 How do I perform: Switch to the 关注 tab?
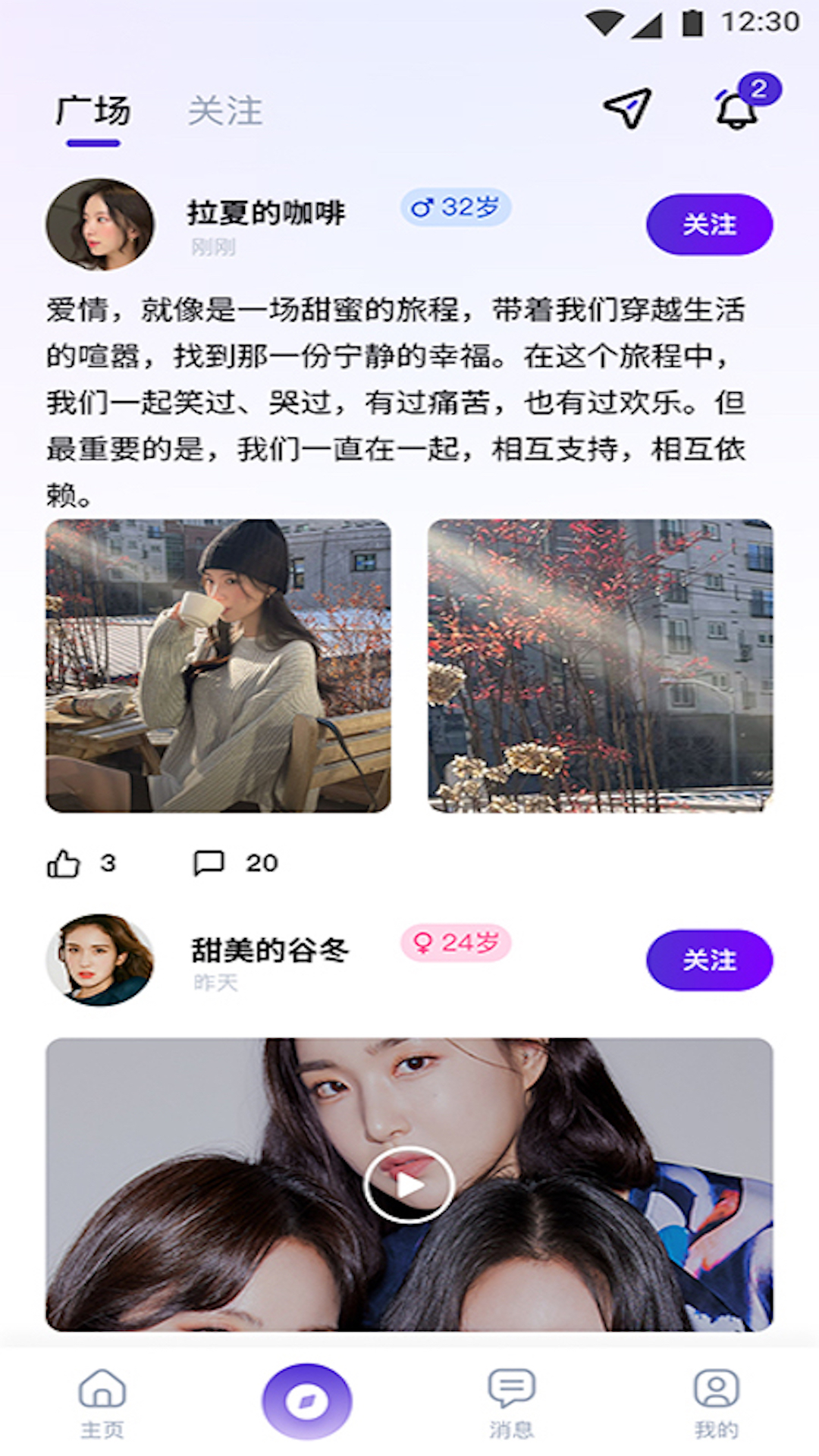[x=224, y=111]
